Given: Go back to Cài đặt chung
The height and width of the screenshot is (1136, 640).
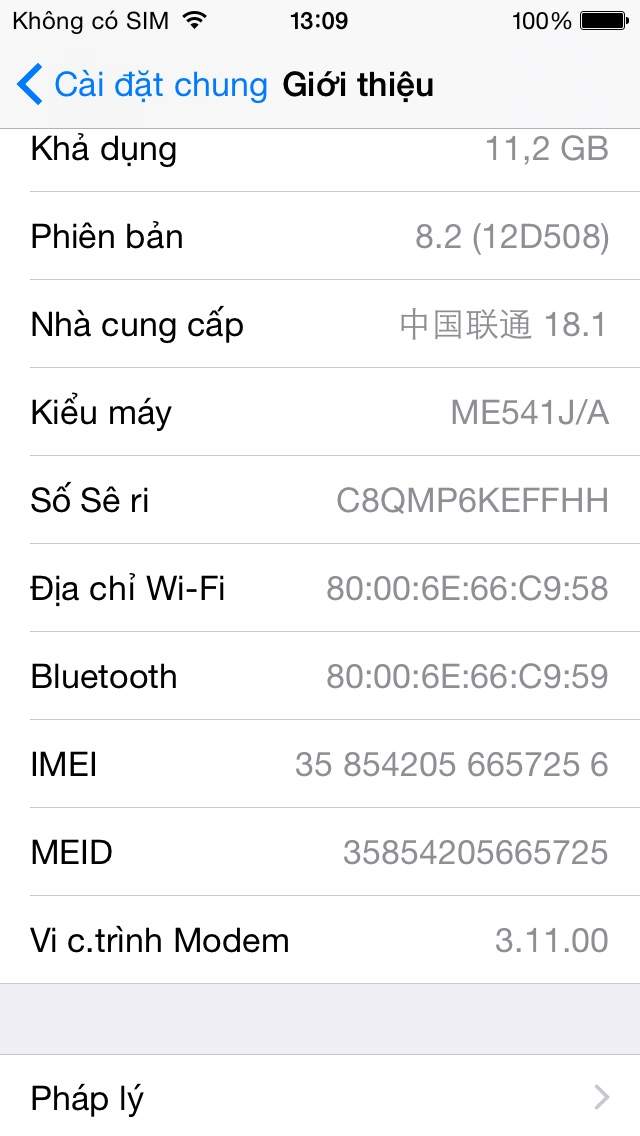Looking at the screenshot, I should tap(142, 85).
